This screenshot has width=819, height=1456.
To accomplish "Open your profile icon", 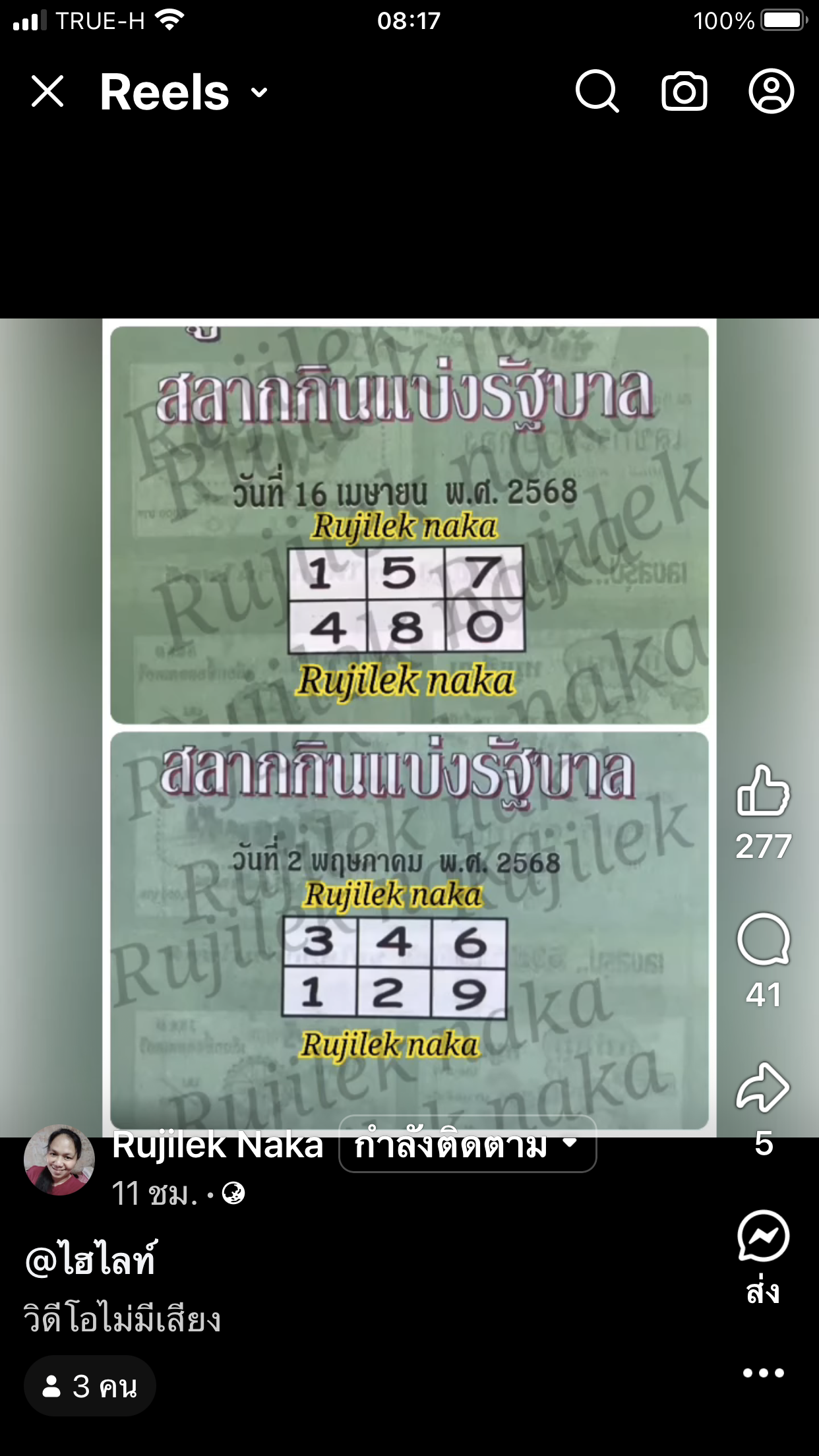I will pyautogui.click(x=771, y=91).
